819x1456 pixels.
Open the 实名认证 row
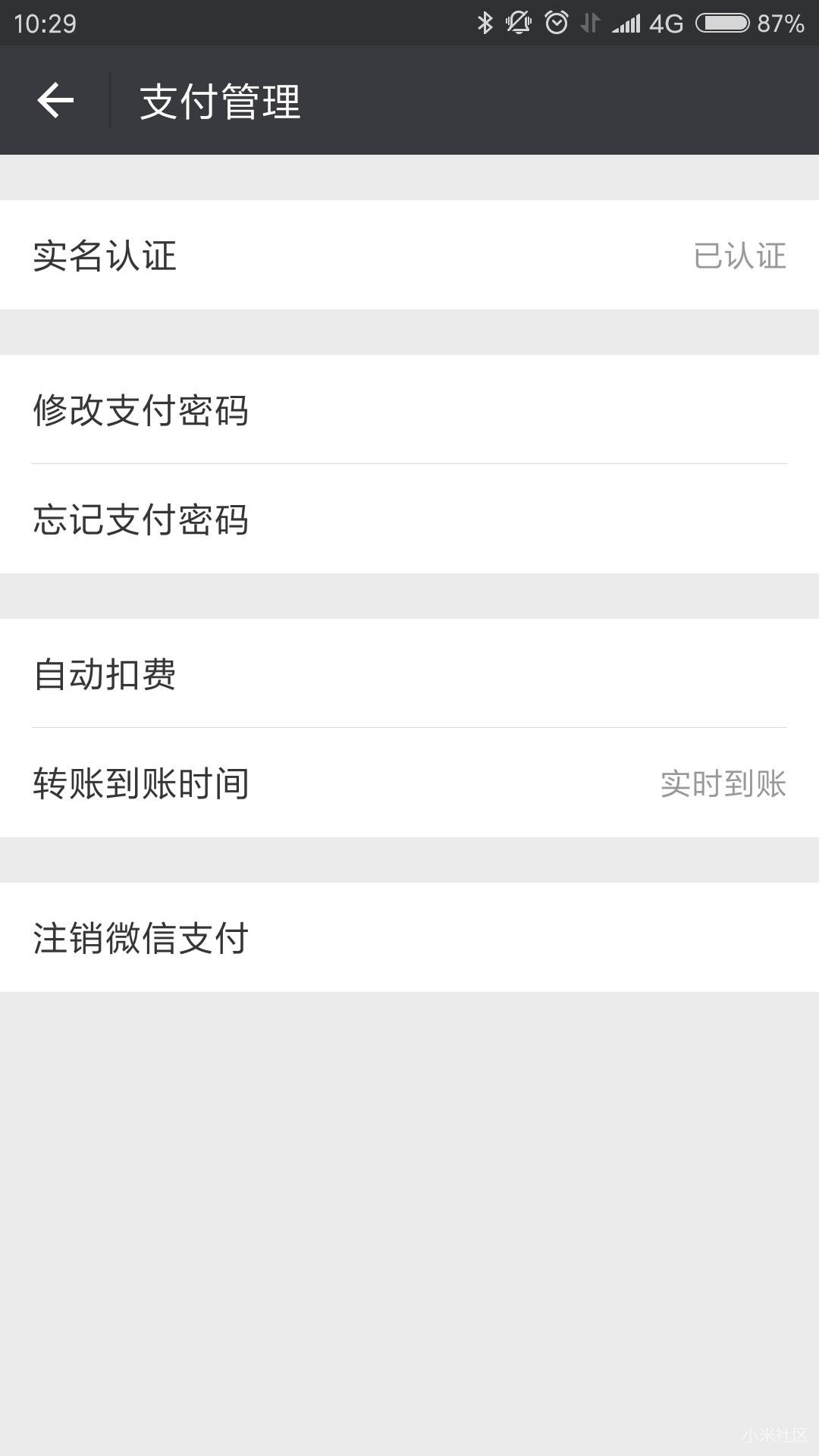coord(409,255)
